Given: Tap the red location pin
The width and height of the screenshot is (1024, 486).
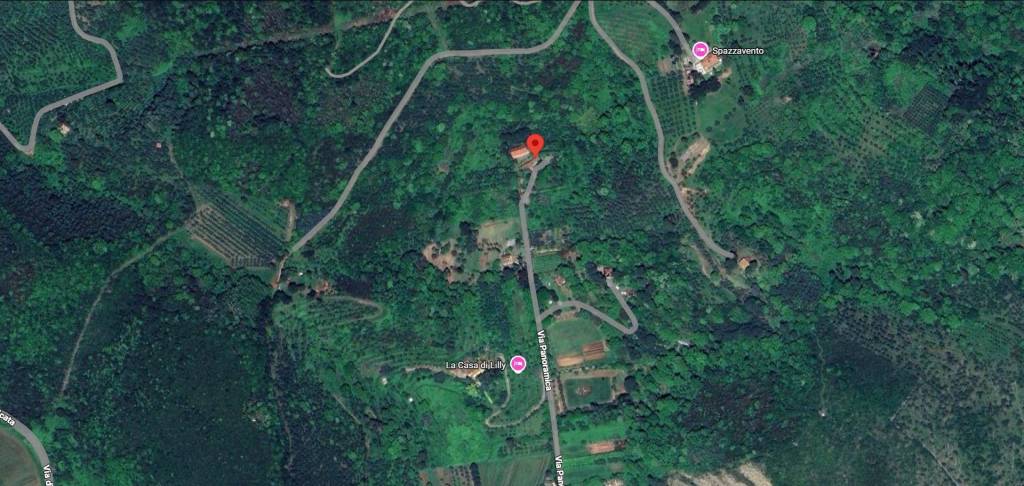Looking at the screenshot, I should tap(535, 145).
